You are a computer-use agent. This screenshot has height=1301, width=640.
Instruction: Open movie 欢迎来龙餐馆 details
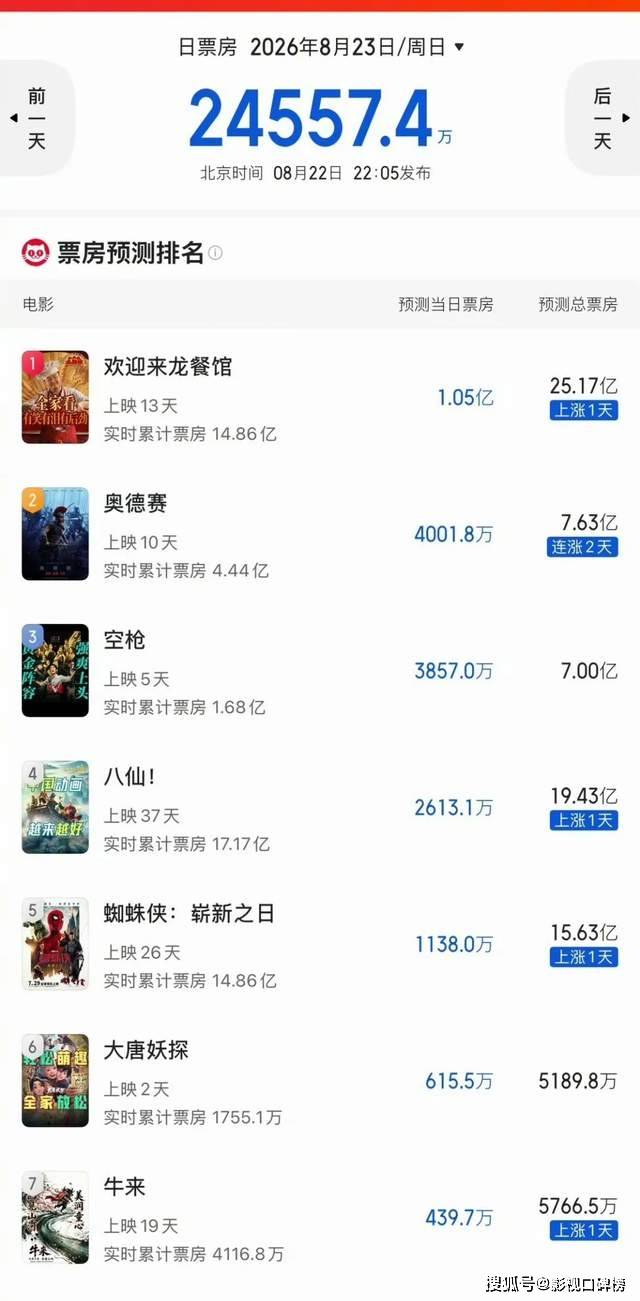320,398
